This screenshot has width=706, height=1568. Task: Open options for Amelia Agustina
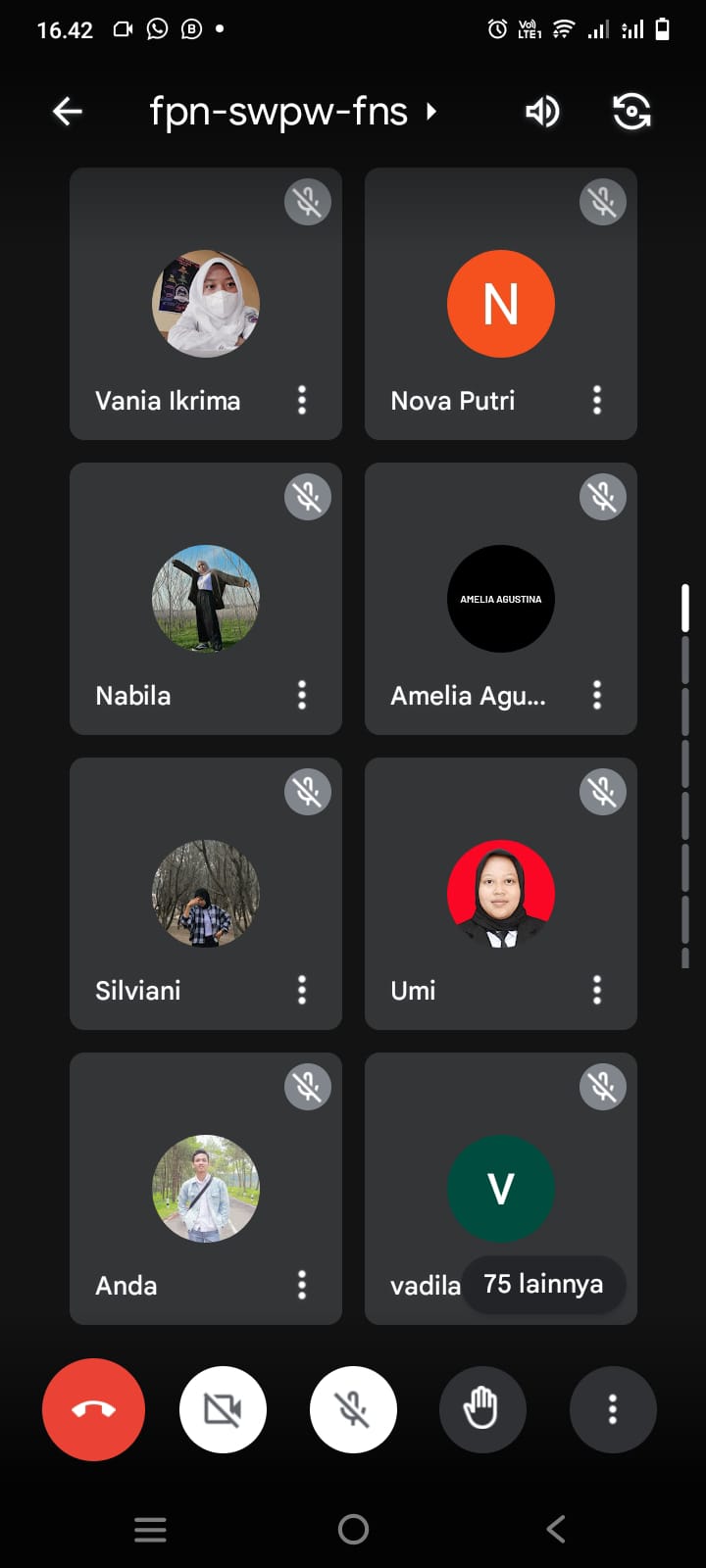pos(597,695)
